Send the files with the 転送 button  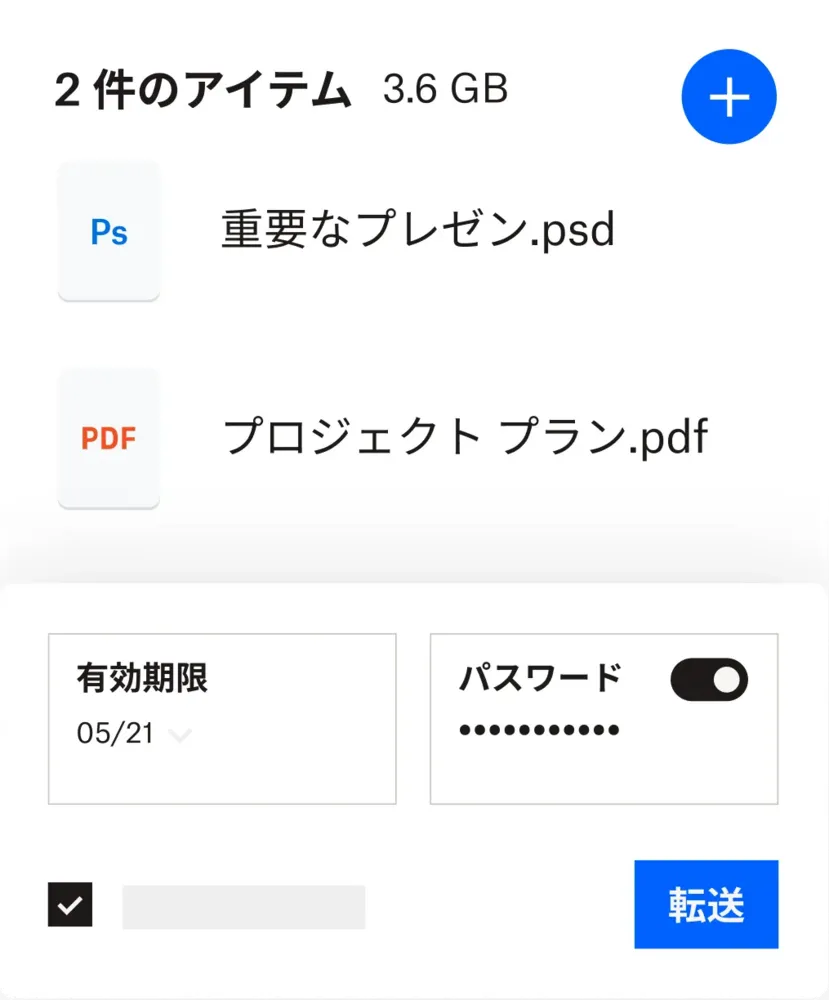[x=706, y=904]
